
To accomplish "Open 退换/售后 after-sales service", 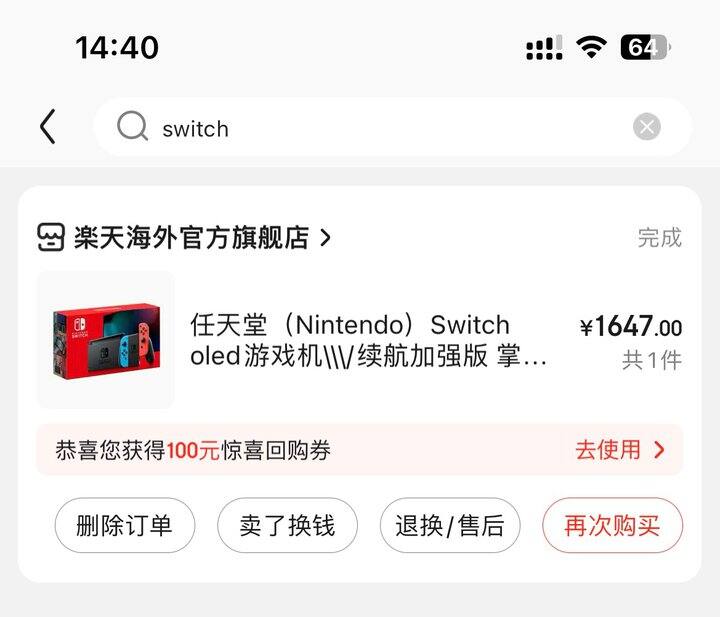I will coord(450,526).
